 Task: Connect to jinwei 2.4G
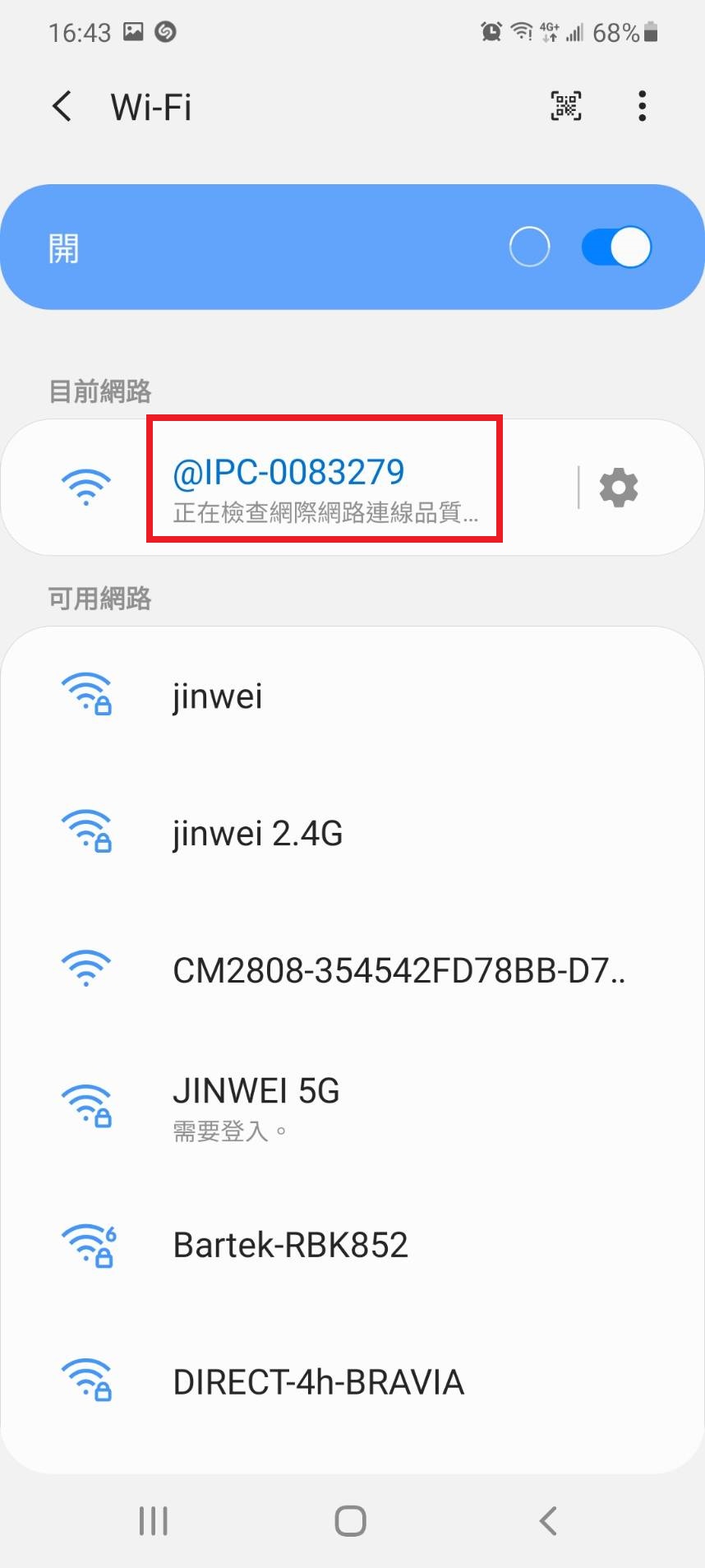(x=352, y=834)
